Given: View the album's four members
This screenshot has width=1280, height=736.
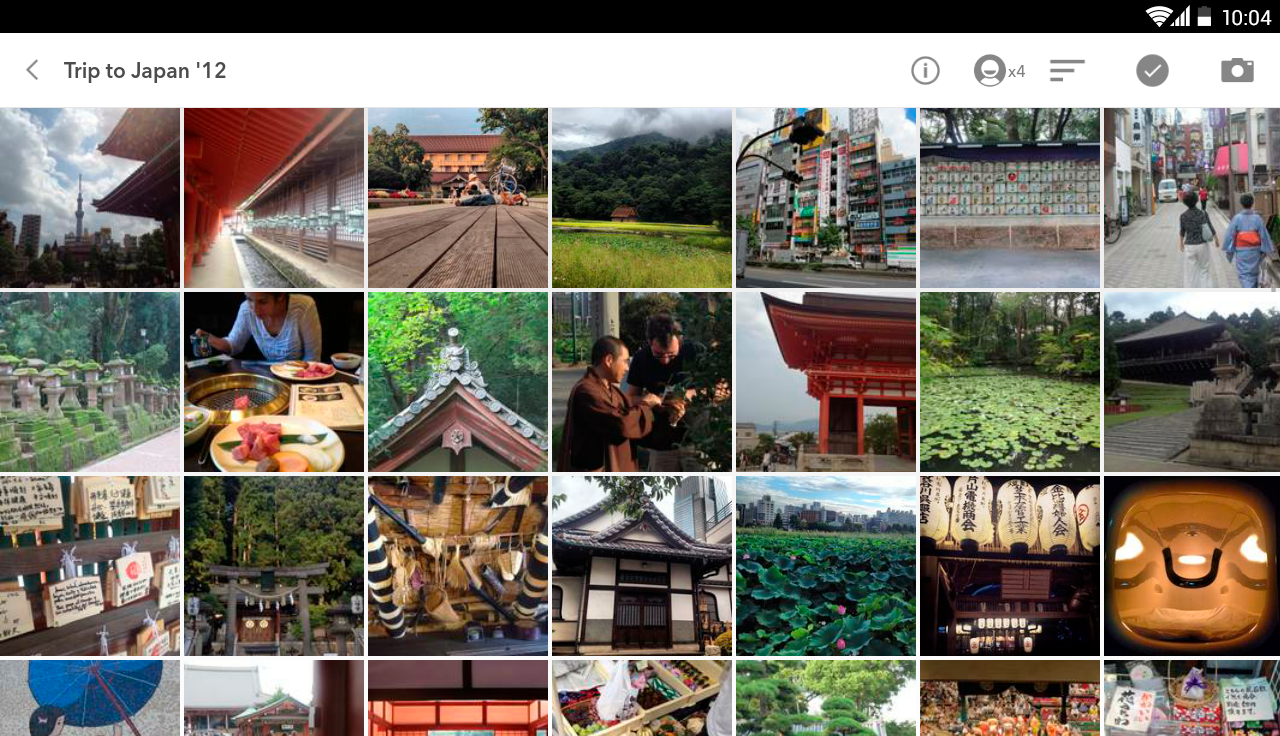Looking at the screenshot, I should click(x=998, y=70).
